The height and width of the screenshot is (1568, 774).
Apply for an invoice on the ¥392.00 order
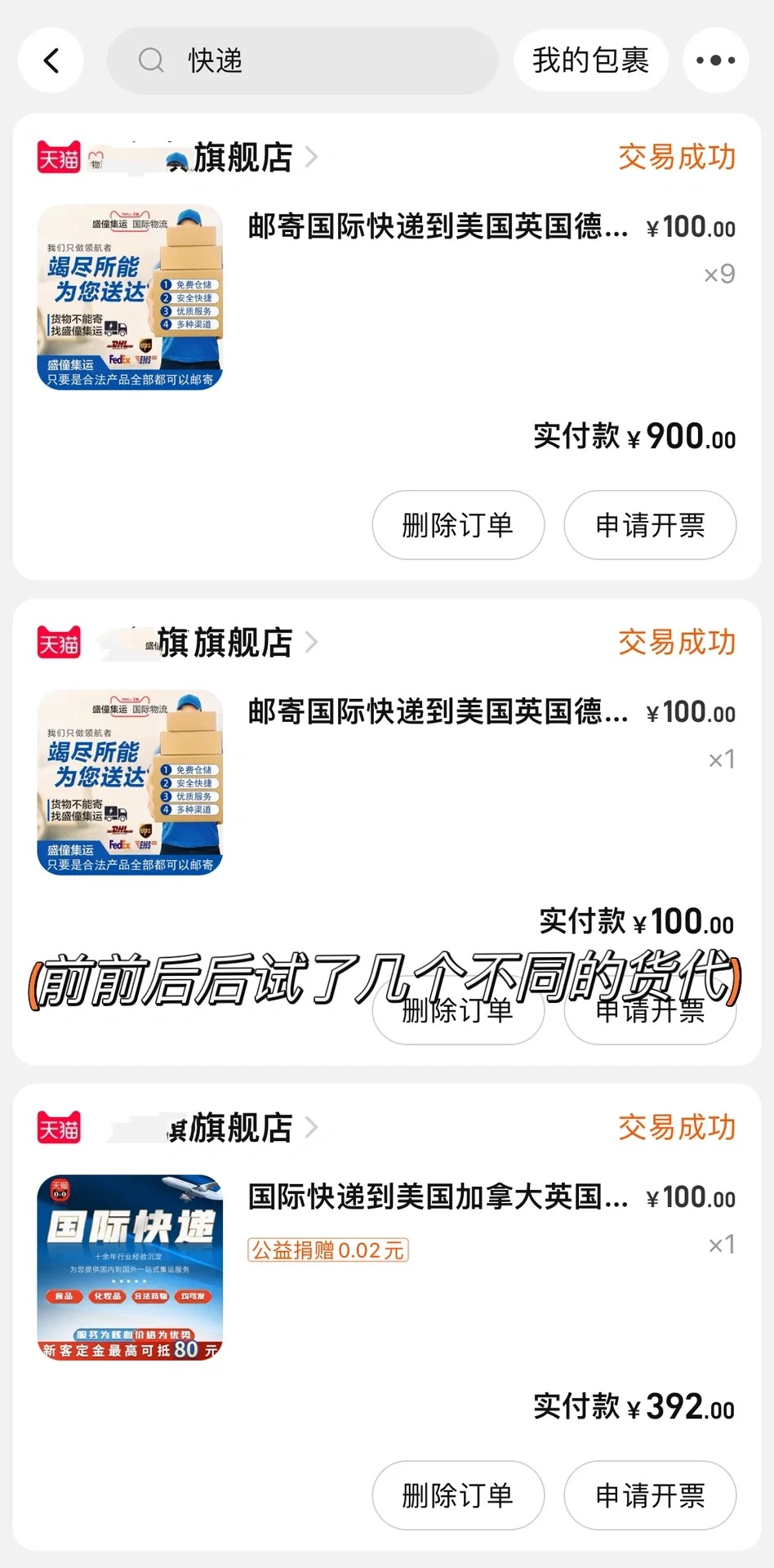point(650,1495)
